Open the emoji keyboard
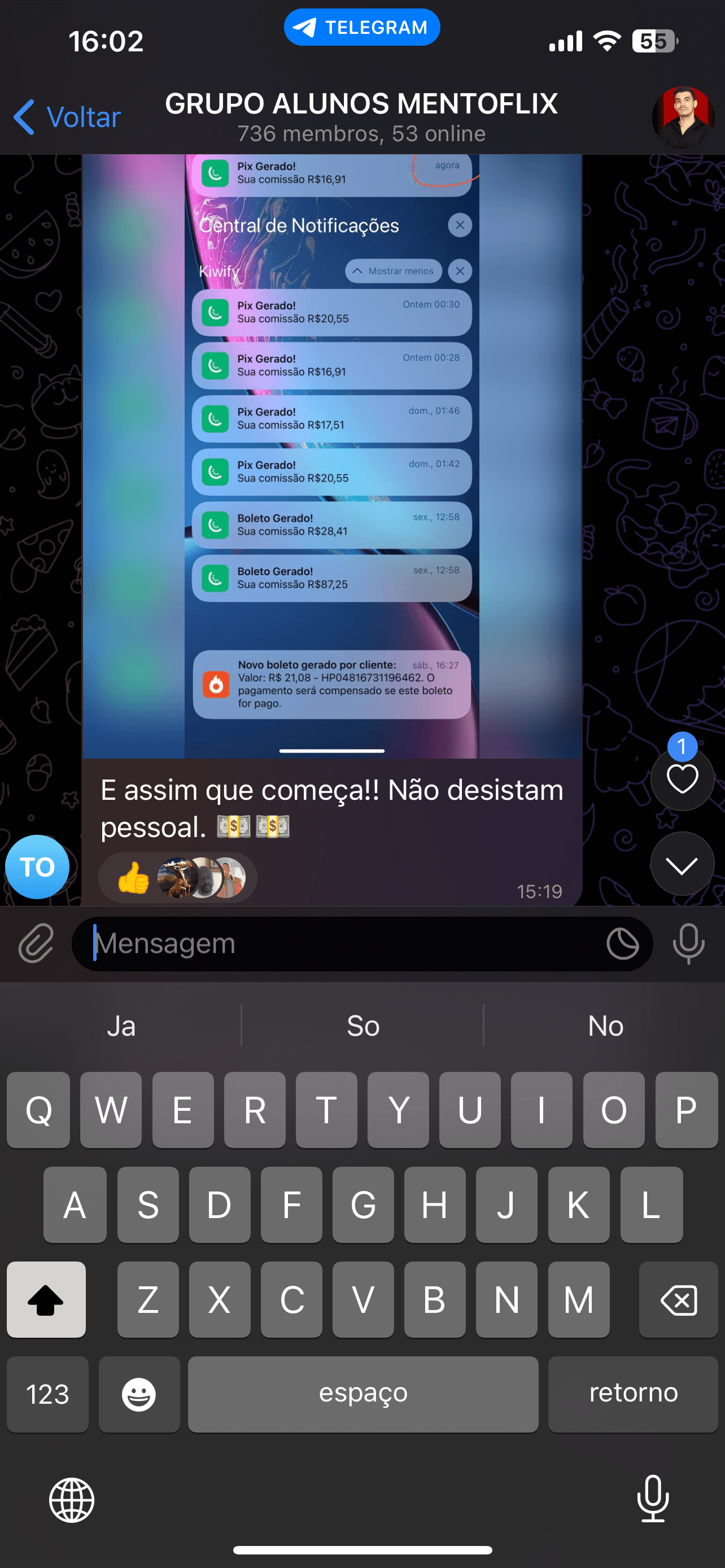725x1568 pixels. coord(139,1394)
